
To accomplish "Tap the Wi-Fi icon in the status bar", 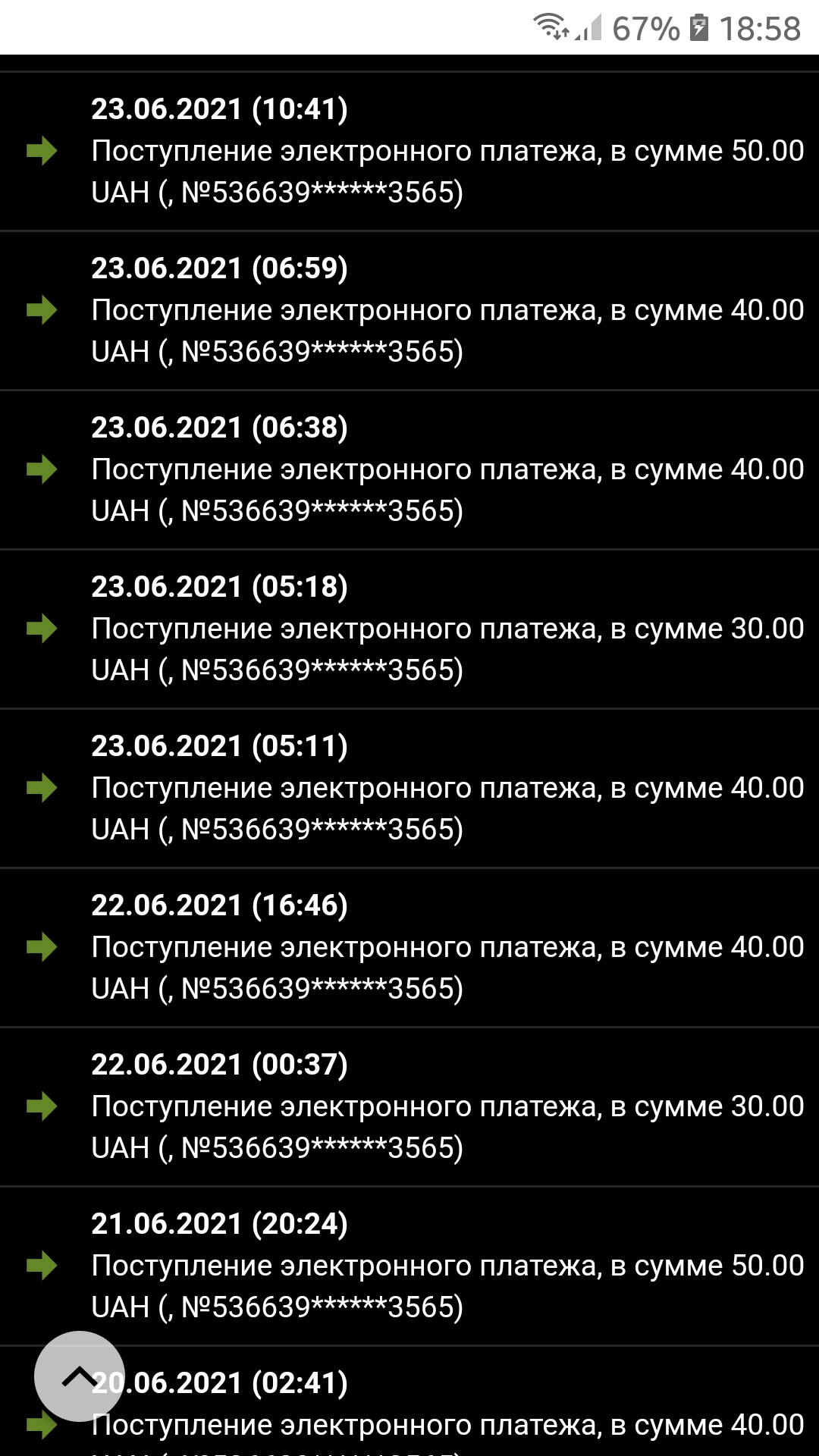I will point(548,27).
